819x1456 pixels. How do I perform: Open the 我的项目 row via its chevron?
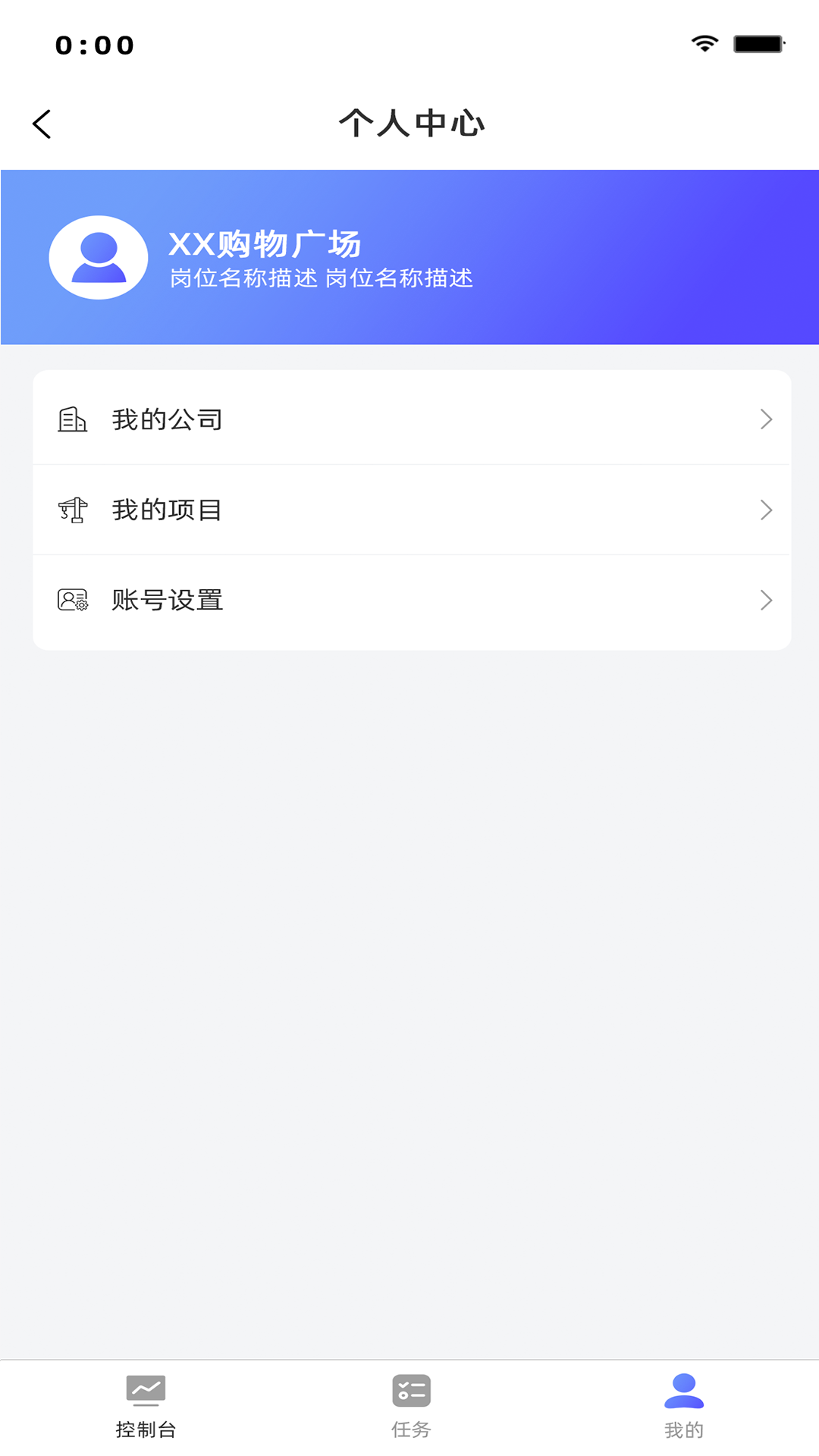click(766, 510)
